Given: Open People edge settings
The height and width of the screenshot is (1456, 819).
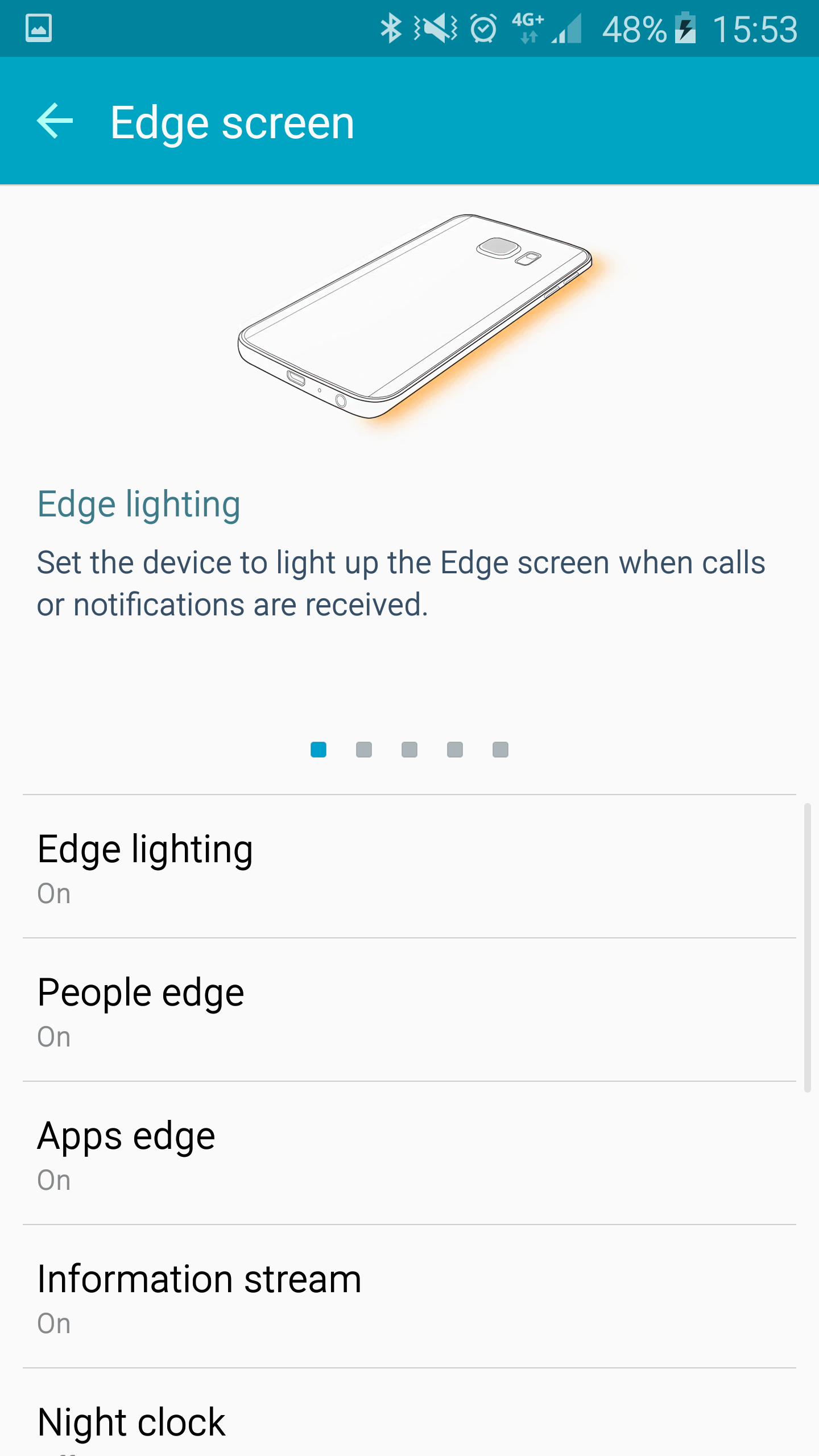Looking at the screenshot, I should (409, 1010).
